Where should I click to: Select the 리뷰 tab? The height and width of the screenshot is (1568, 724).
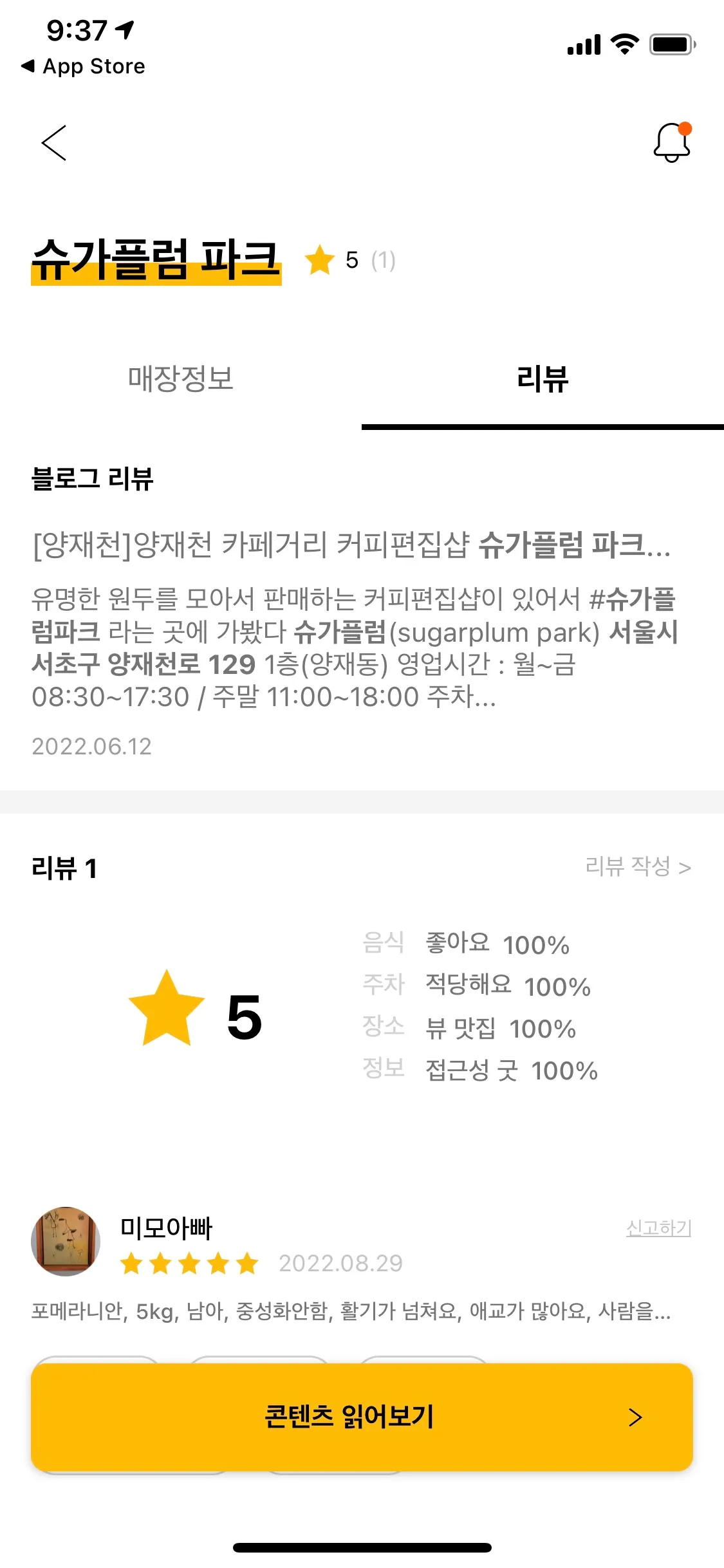coord(543,378)
